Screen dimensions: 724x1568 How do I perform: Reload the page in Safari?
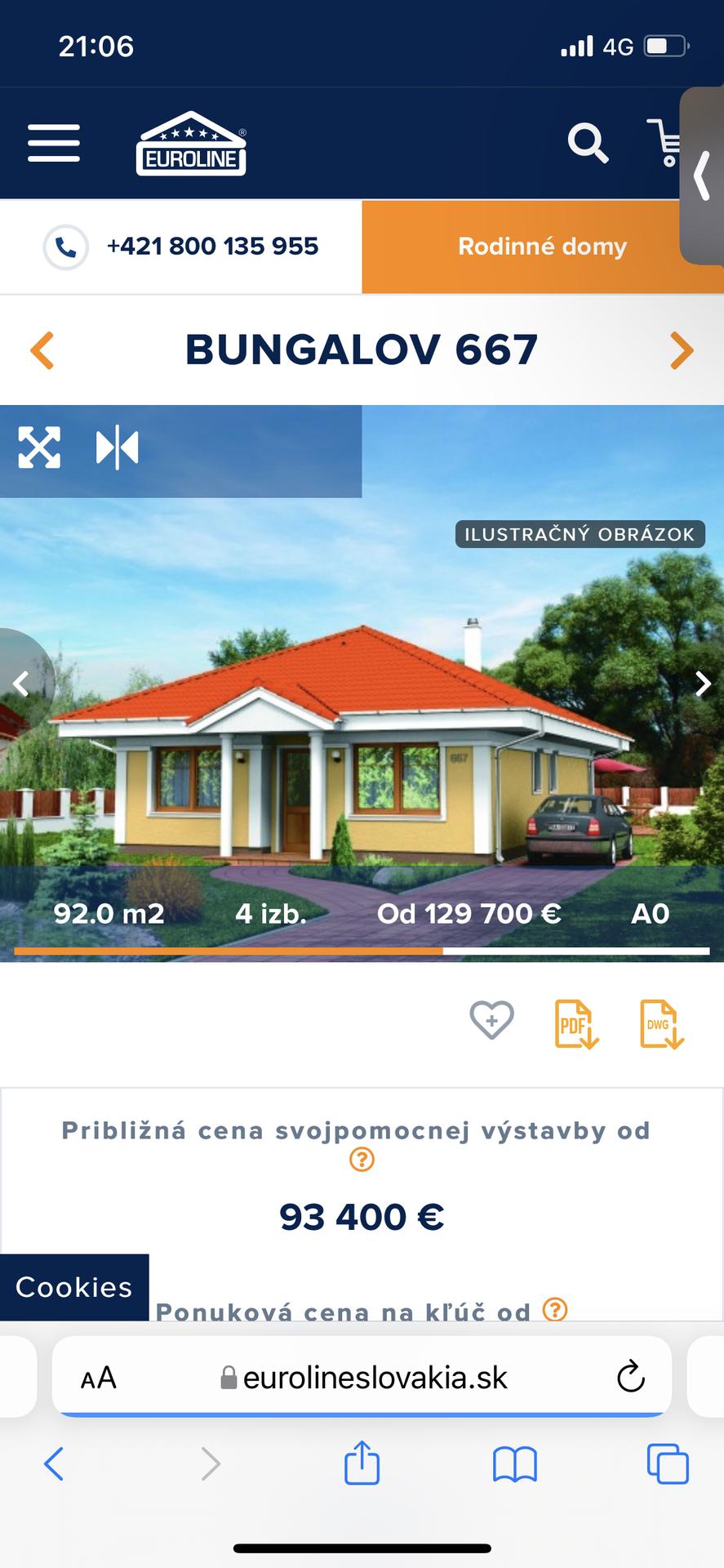coord(630,1378)
